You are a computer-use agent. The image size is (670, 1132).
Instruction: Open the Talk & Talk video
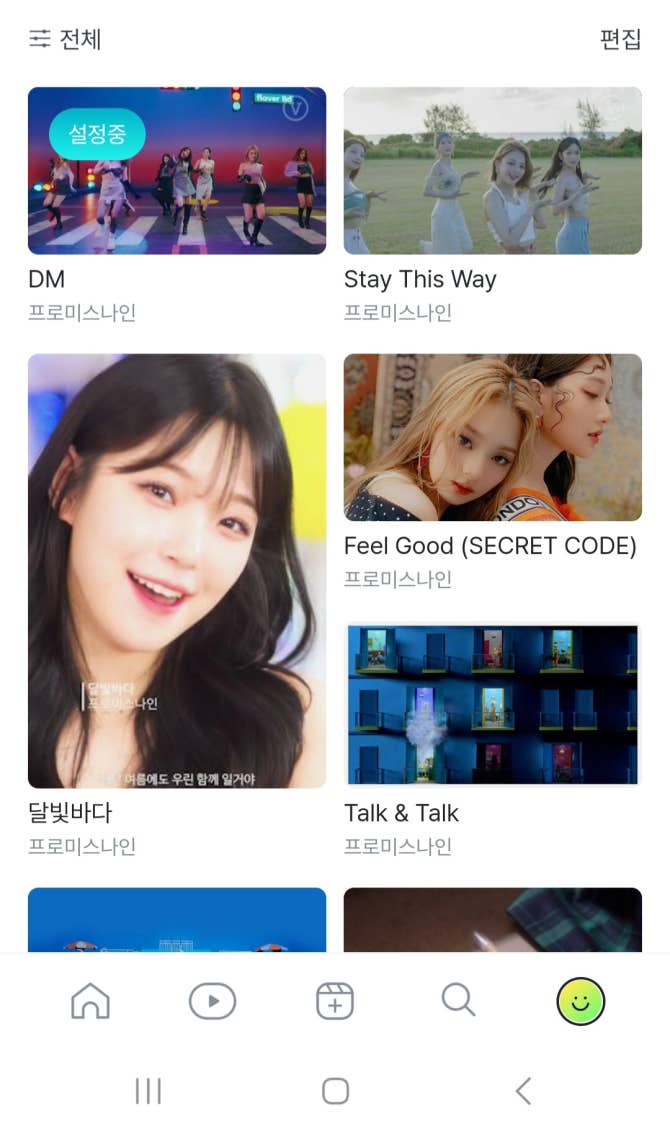(492, 704)
